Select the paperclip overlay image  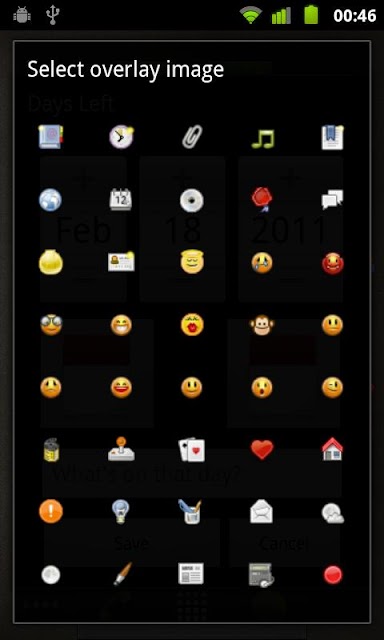[192, 137]
